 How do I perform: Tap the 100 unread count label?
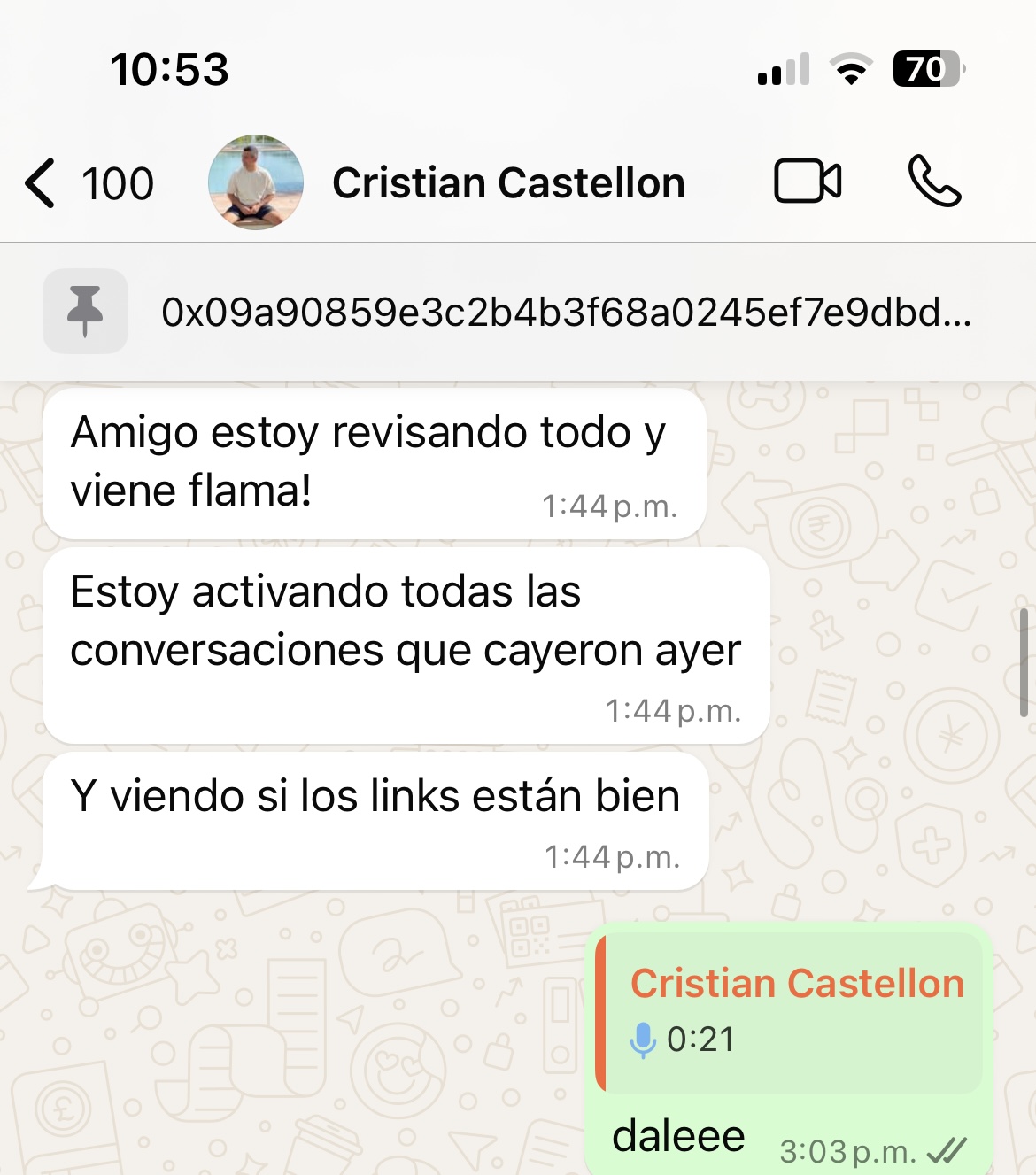pyautogui.click(x=116, y=182)
